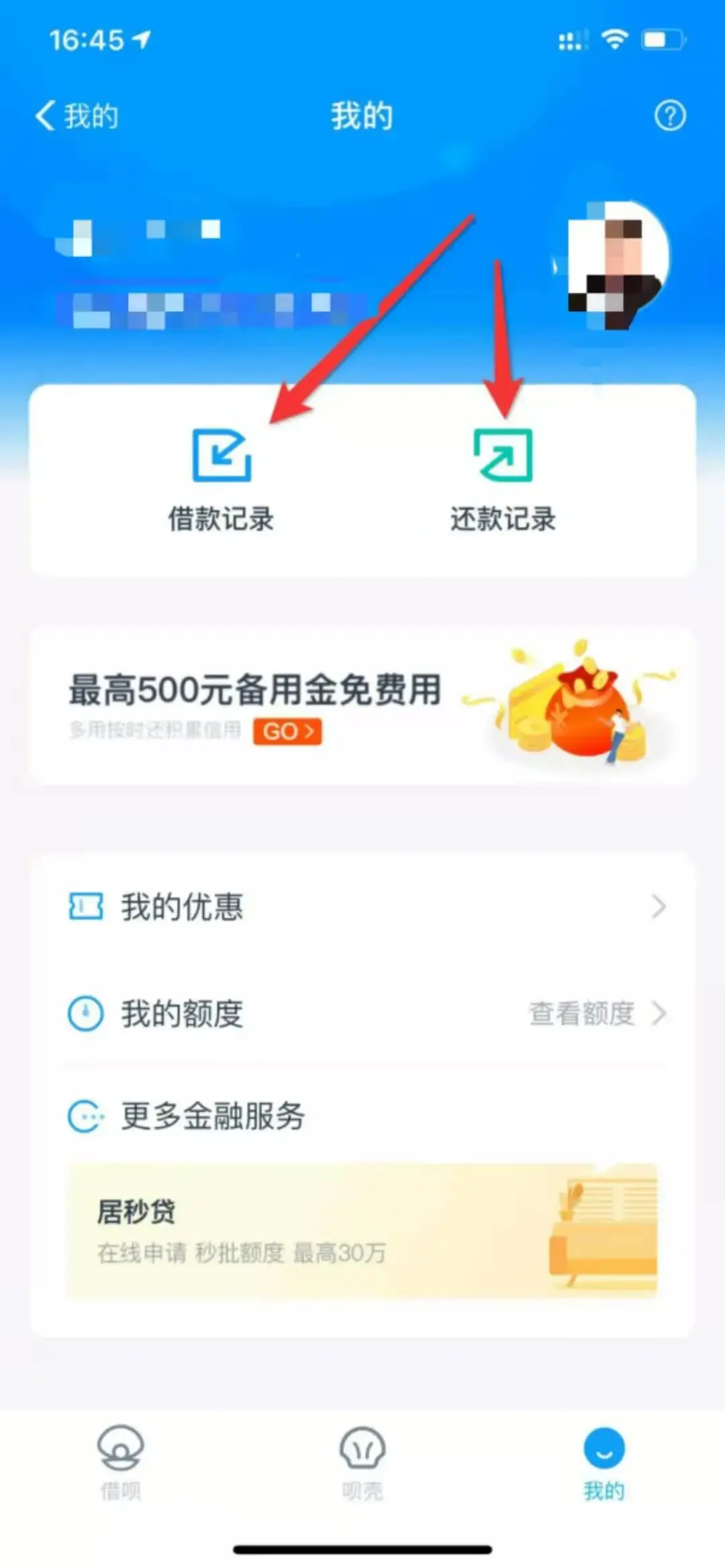Screen dimensions: 725x1568
Task: Switch to the 呗壳 tab
Action: (x=362, y=1463)
